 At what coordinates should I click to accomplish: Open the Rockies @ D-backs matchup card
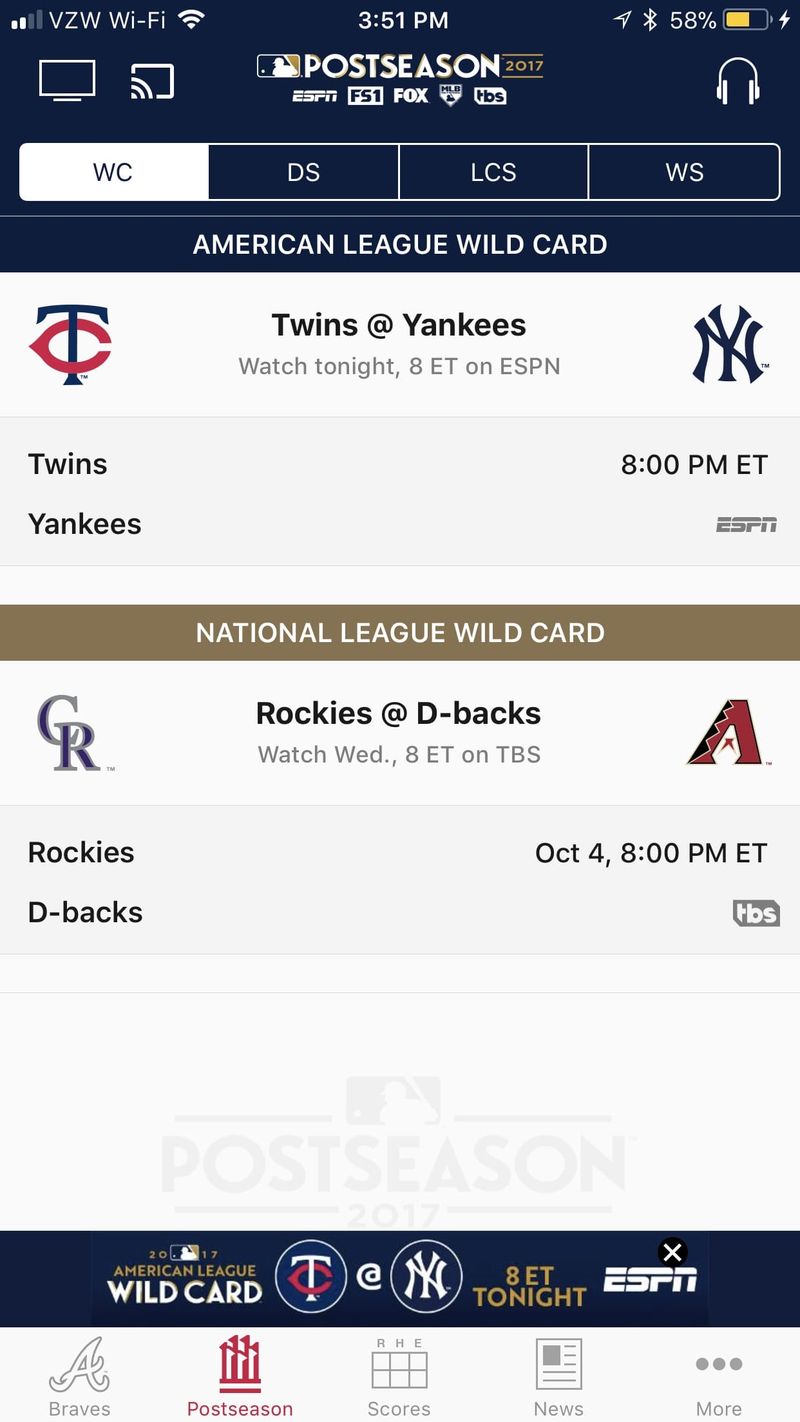400,733
